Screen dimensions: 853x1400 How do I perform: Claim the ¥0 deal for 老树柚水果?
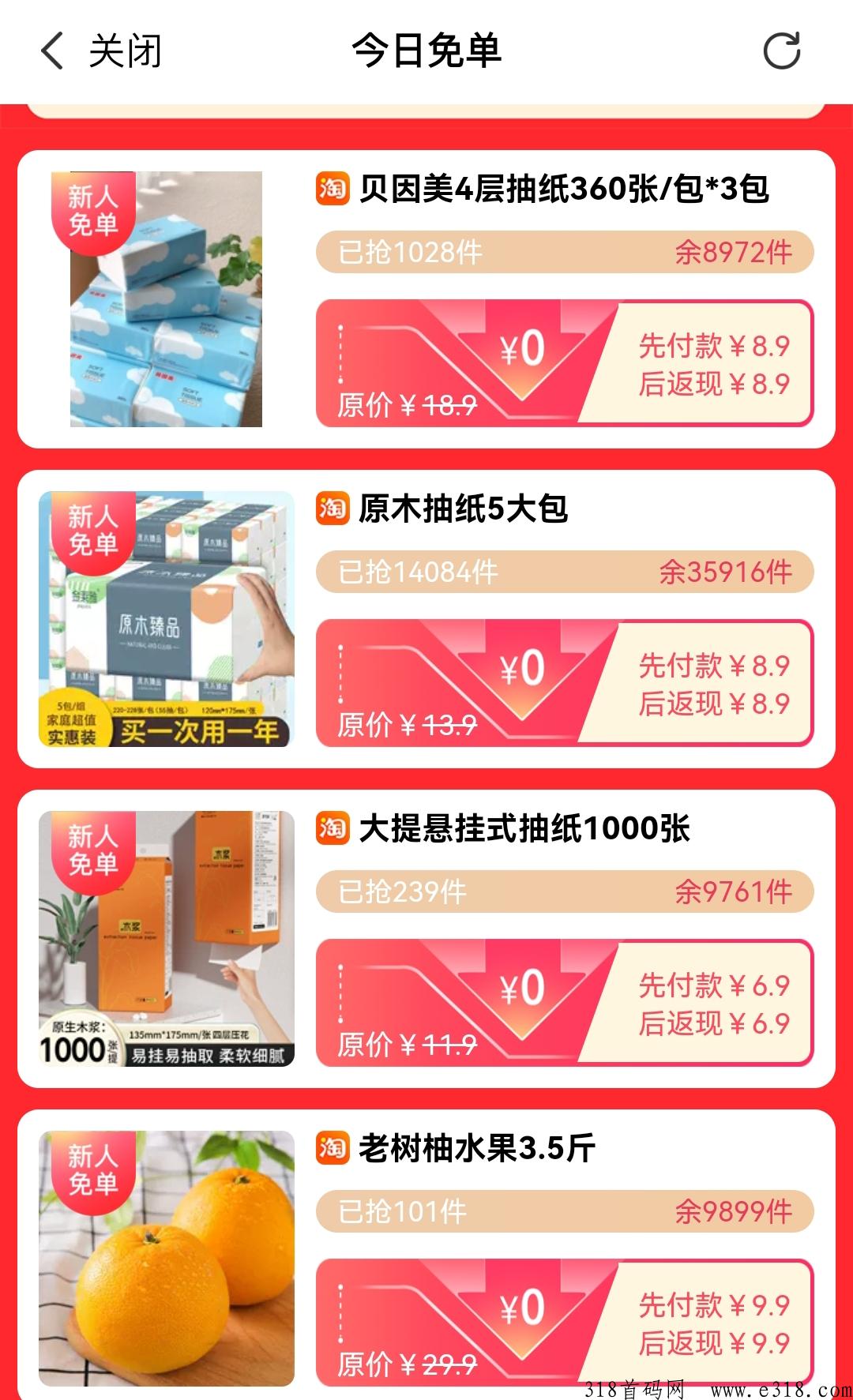pos(565,1323)
